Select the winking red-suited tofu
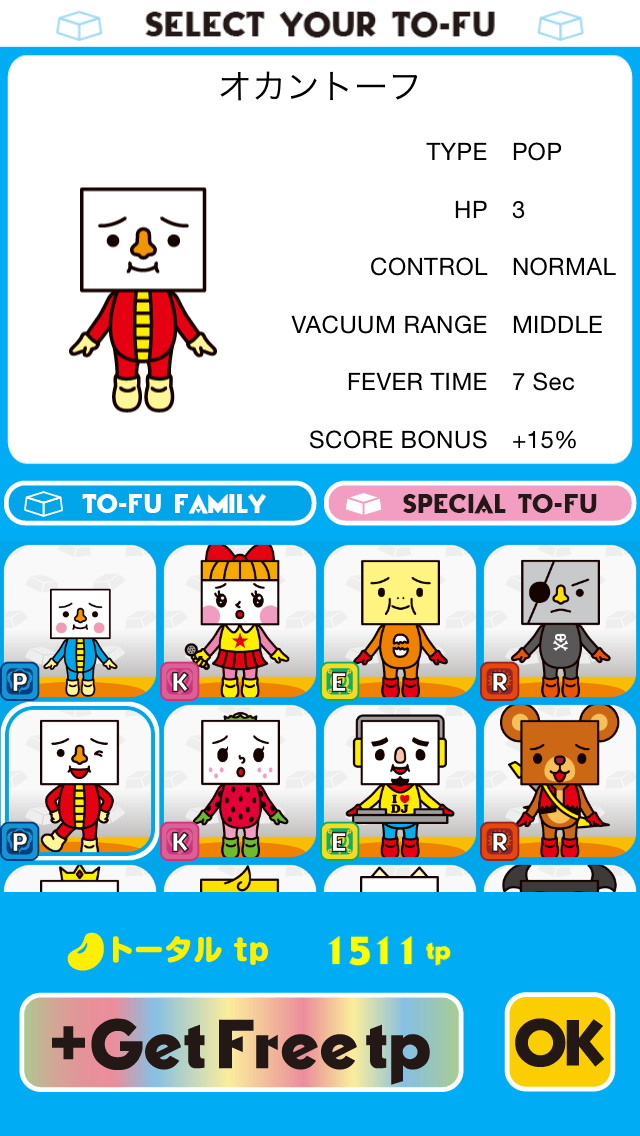This screenshot has width=640, height=1136. (x=80, y=782)
